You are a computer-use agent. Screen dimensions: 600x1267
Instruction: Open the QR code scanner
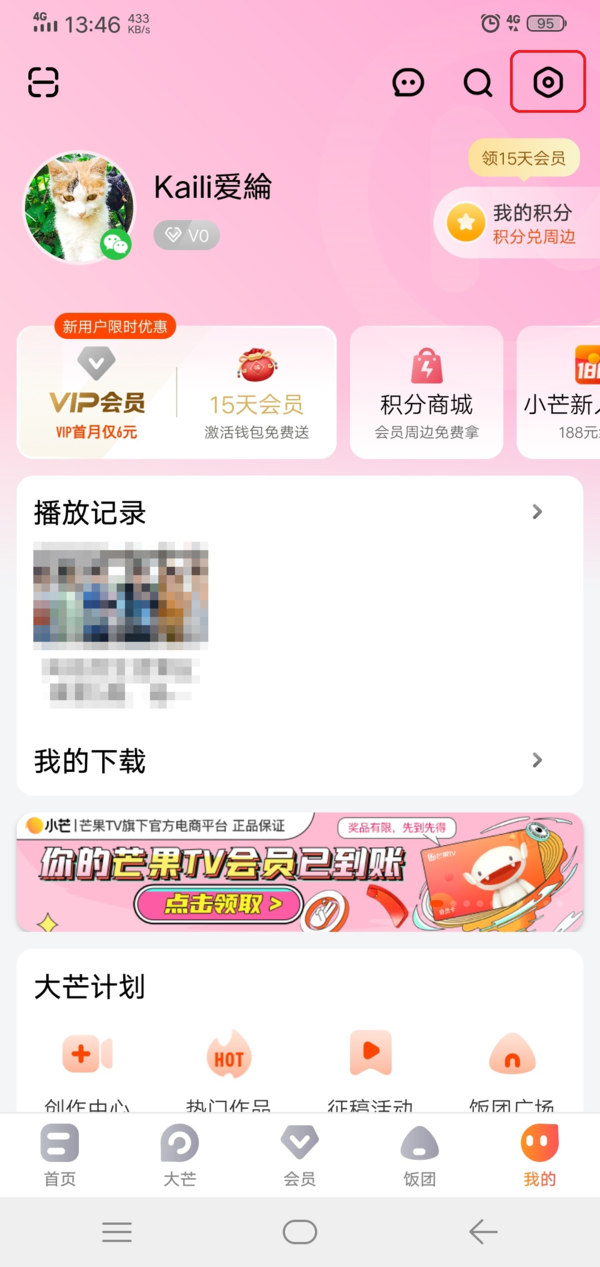(44, 82)
